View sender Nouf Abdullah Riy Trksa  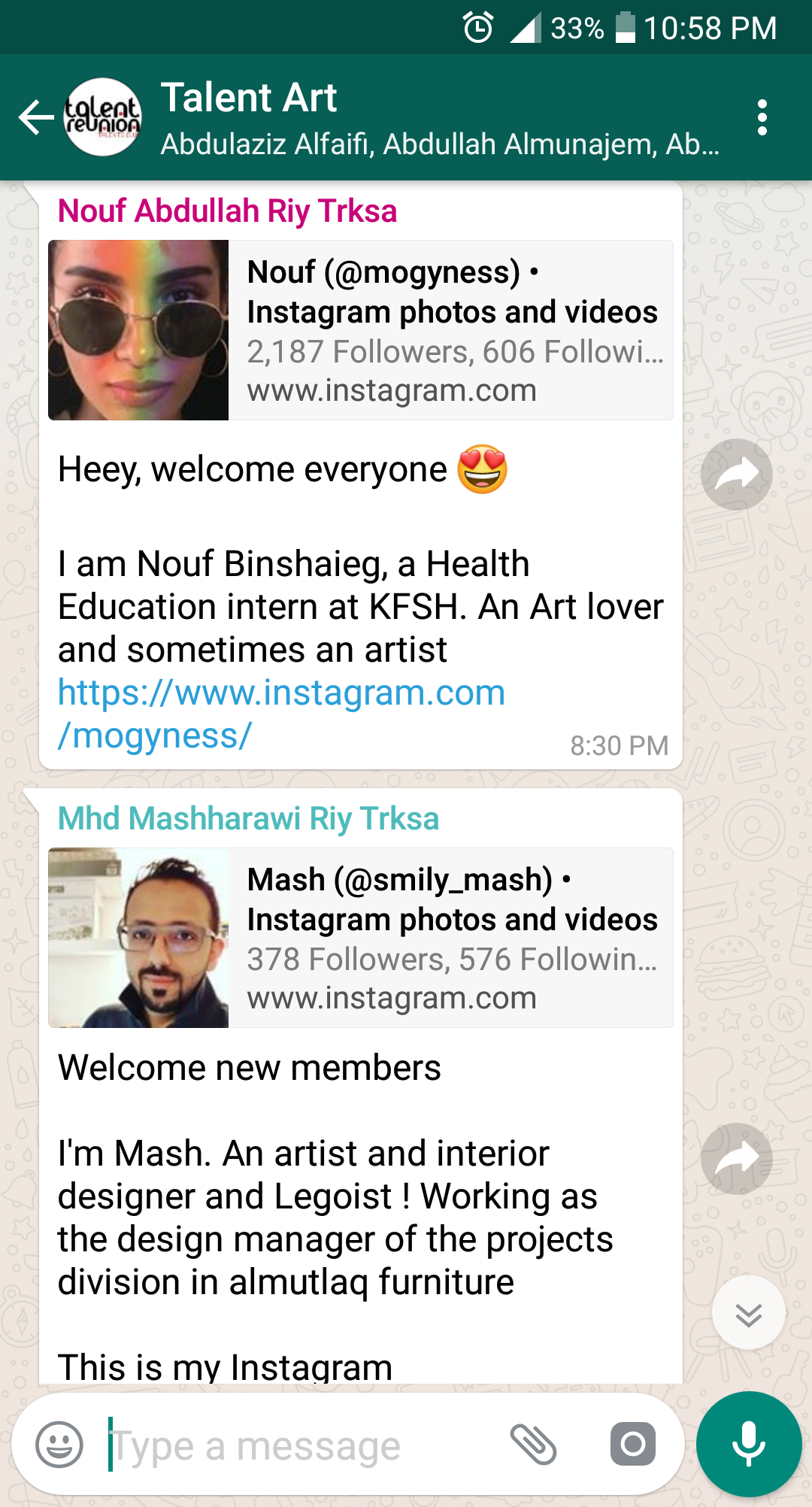click(x=227, y=211)
